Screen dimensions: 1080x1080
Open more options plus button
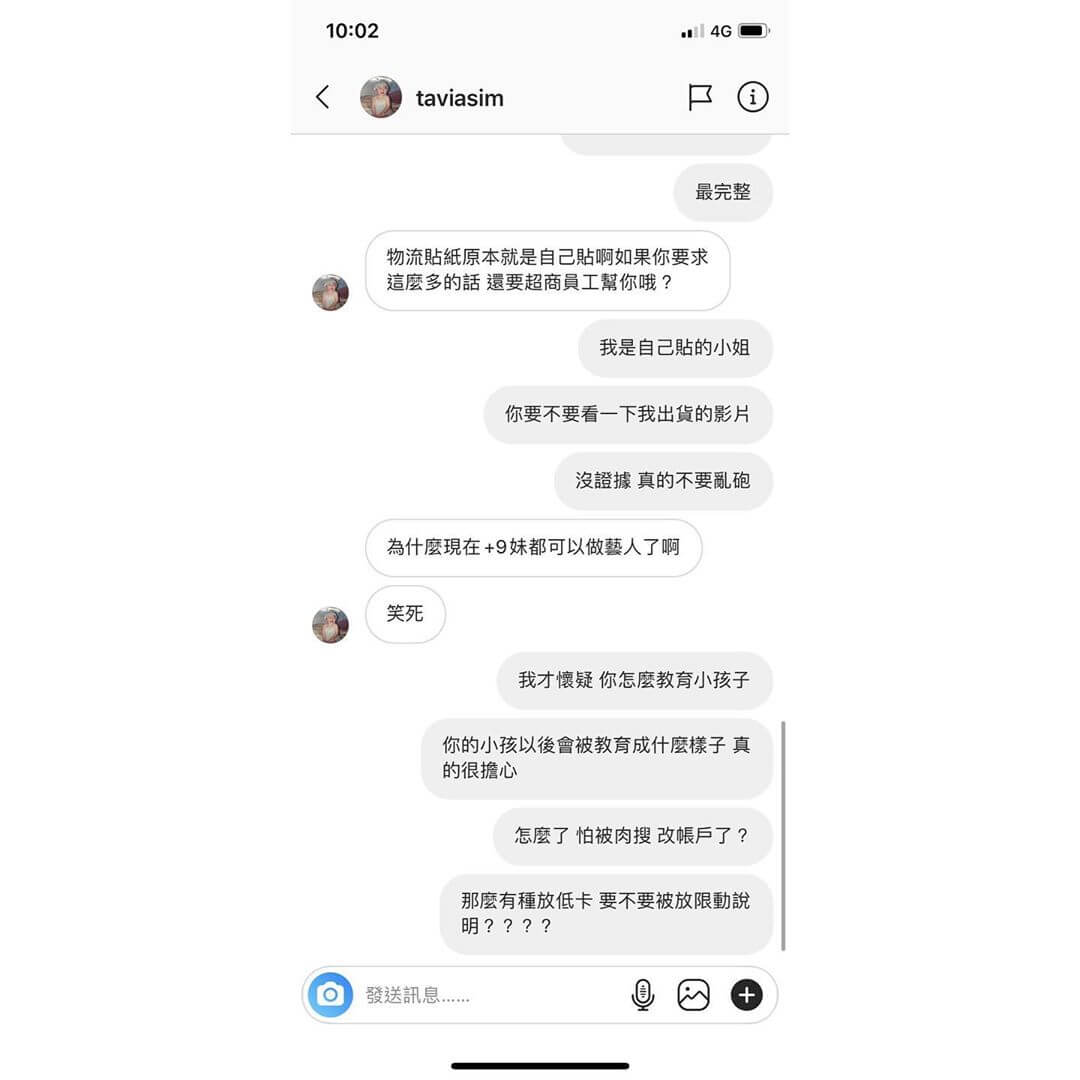(x=746, y=995)
